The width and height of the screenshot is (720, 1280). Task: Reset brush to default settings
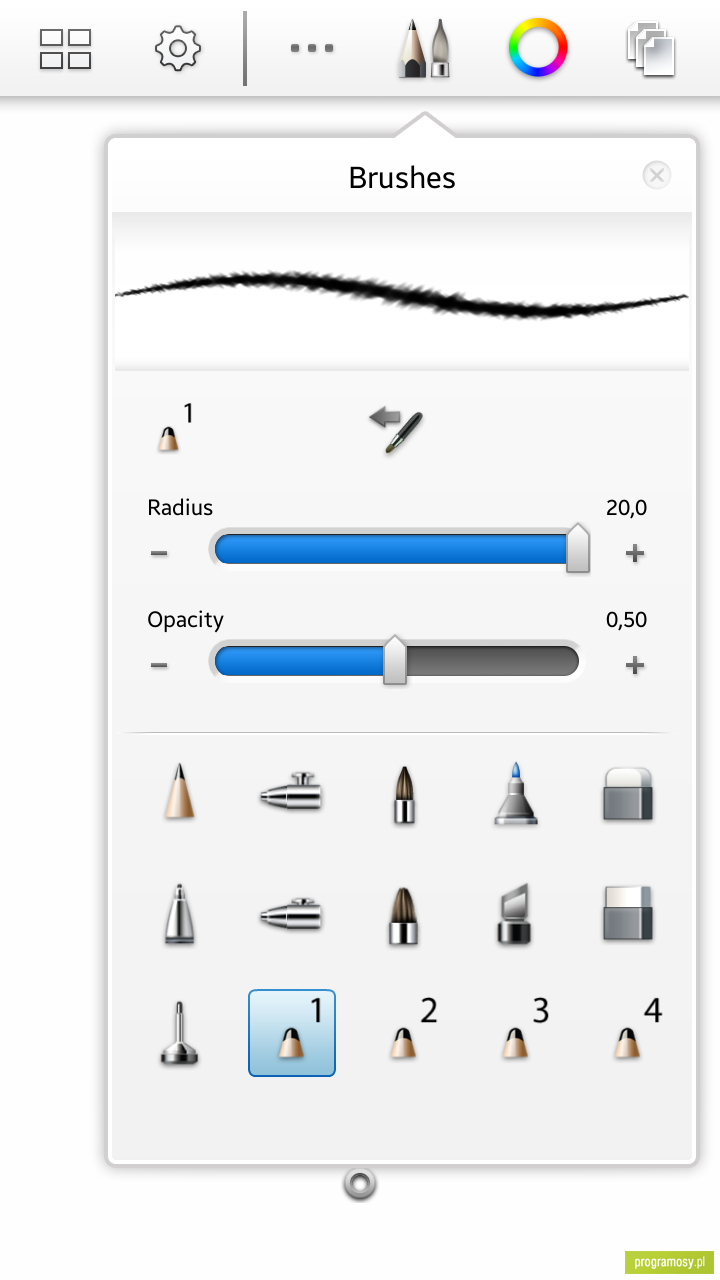396,428
